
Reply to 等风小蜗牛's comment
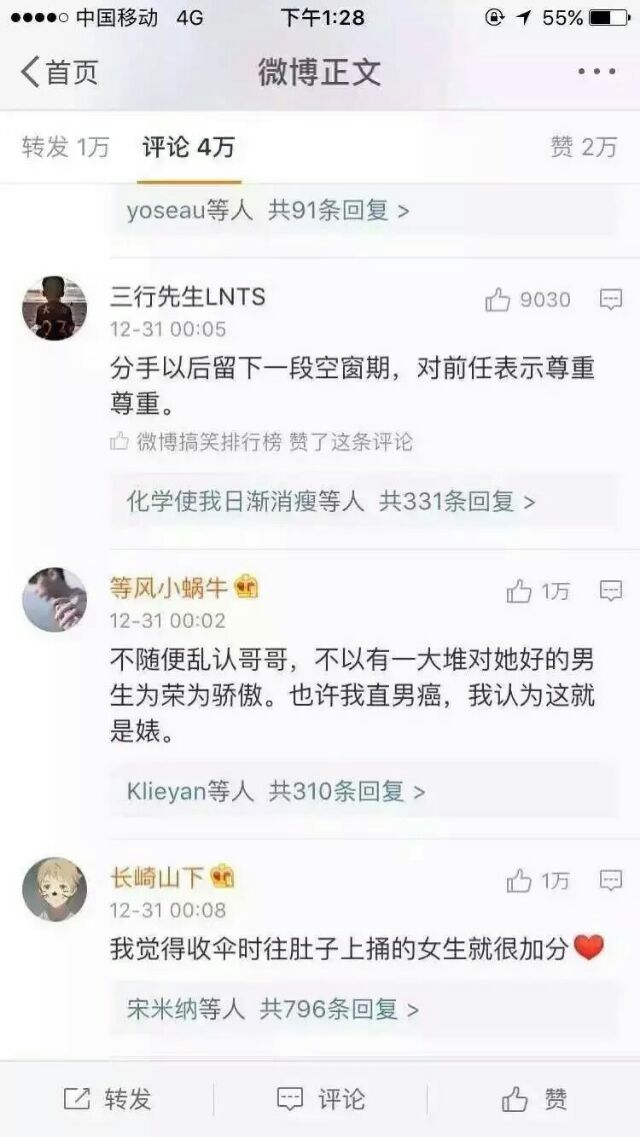611,591
